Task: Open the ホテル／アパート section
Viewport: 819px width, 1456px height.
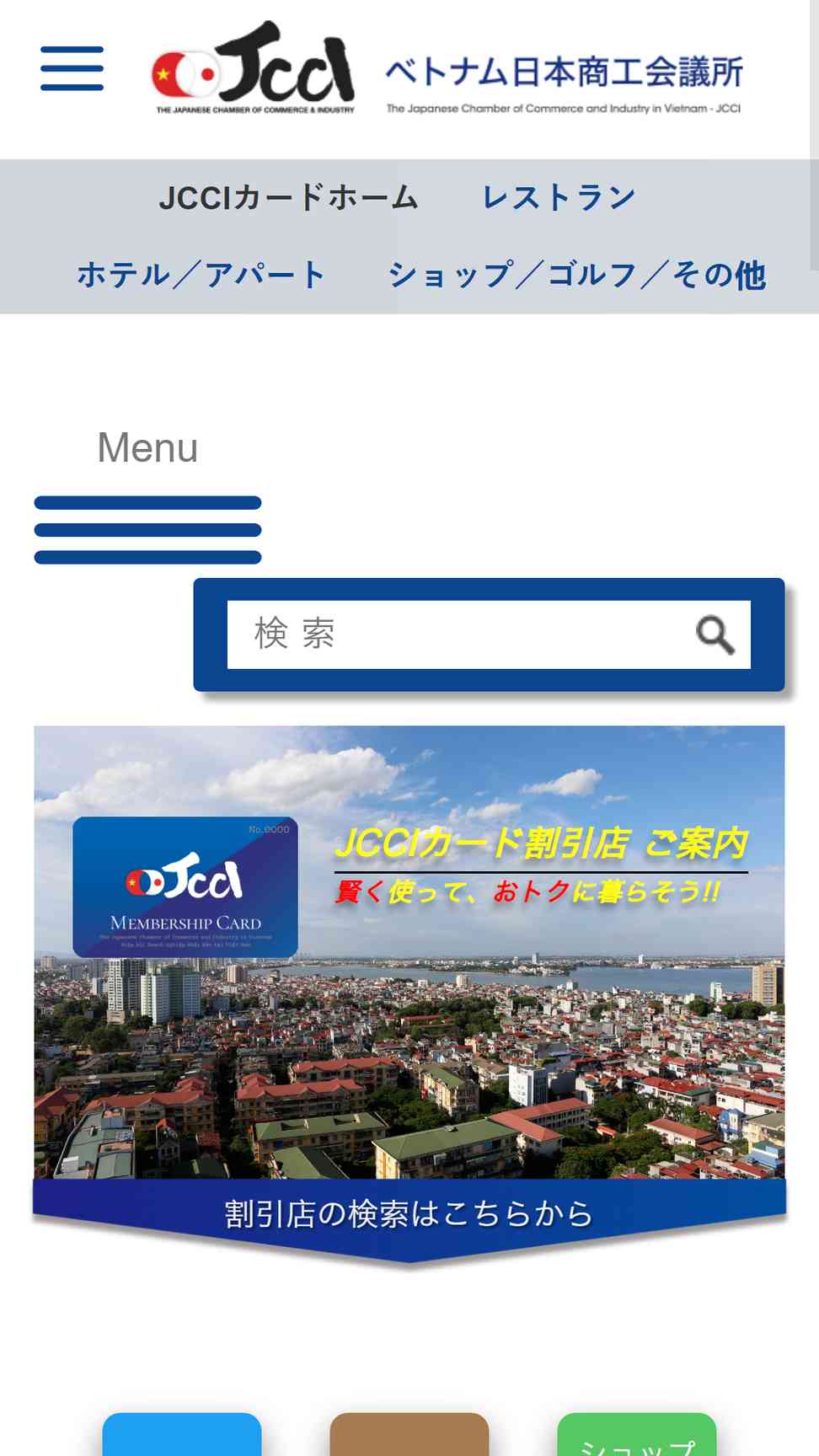Action: 201,275
